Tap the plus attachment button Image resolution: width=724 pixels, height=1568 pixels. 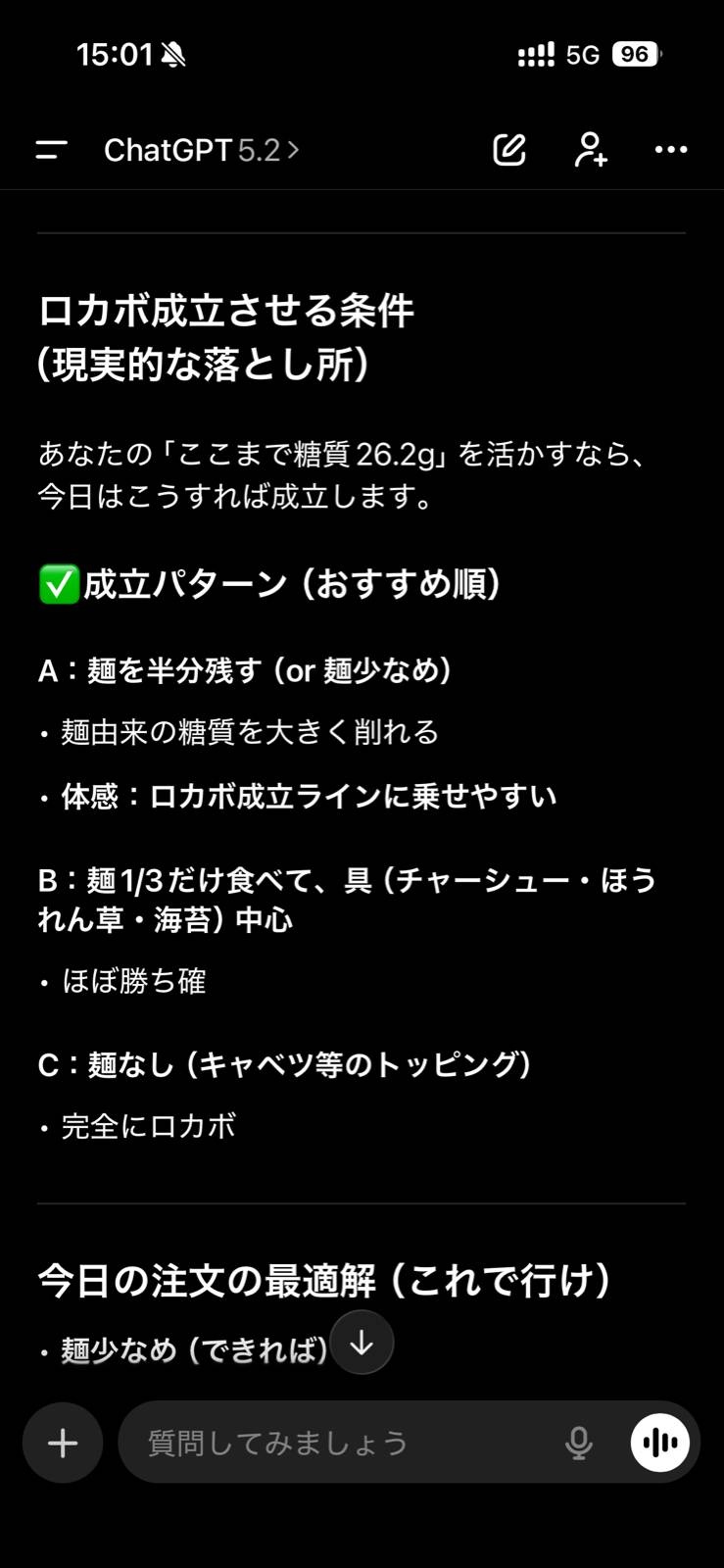tap(63, 1443)
